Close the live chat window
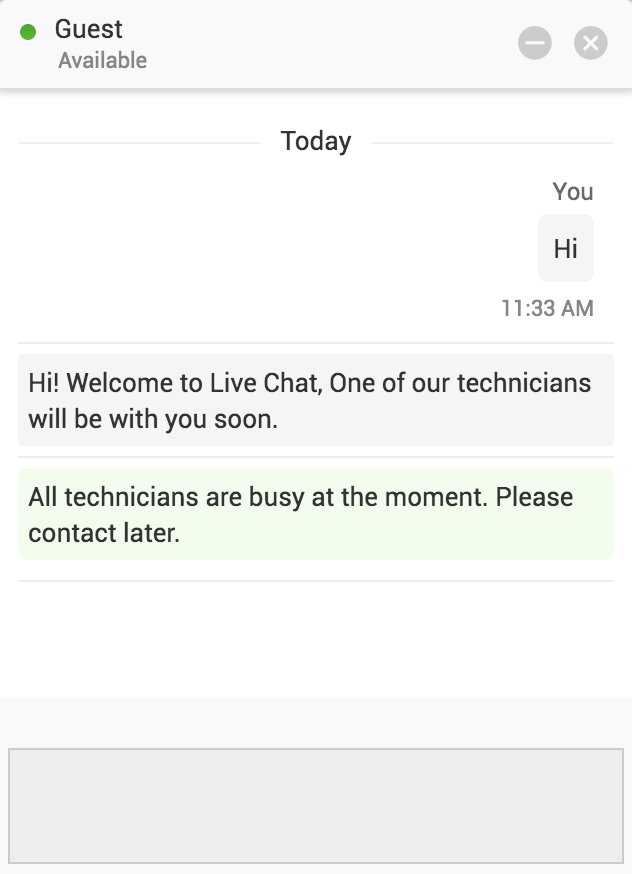This screenshot has width=632, height=874. tap(590, 43)
